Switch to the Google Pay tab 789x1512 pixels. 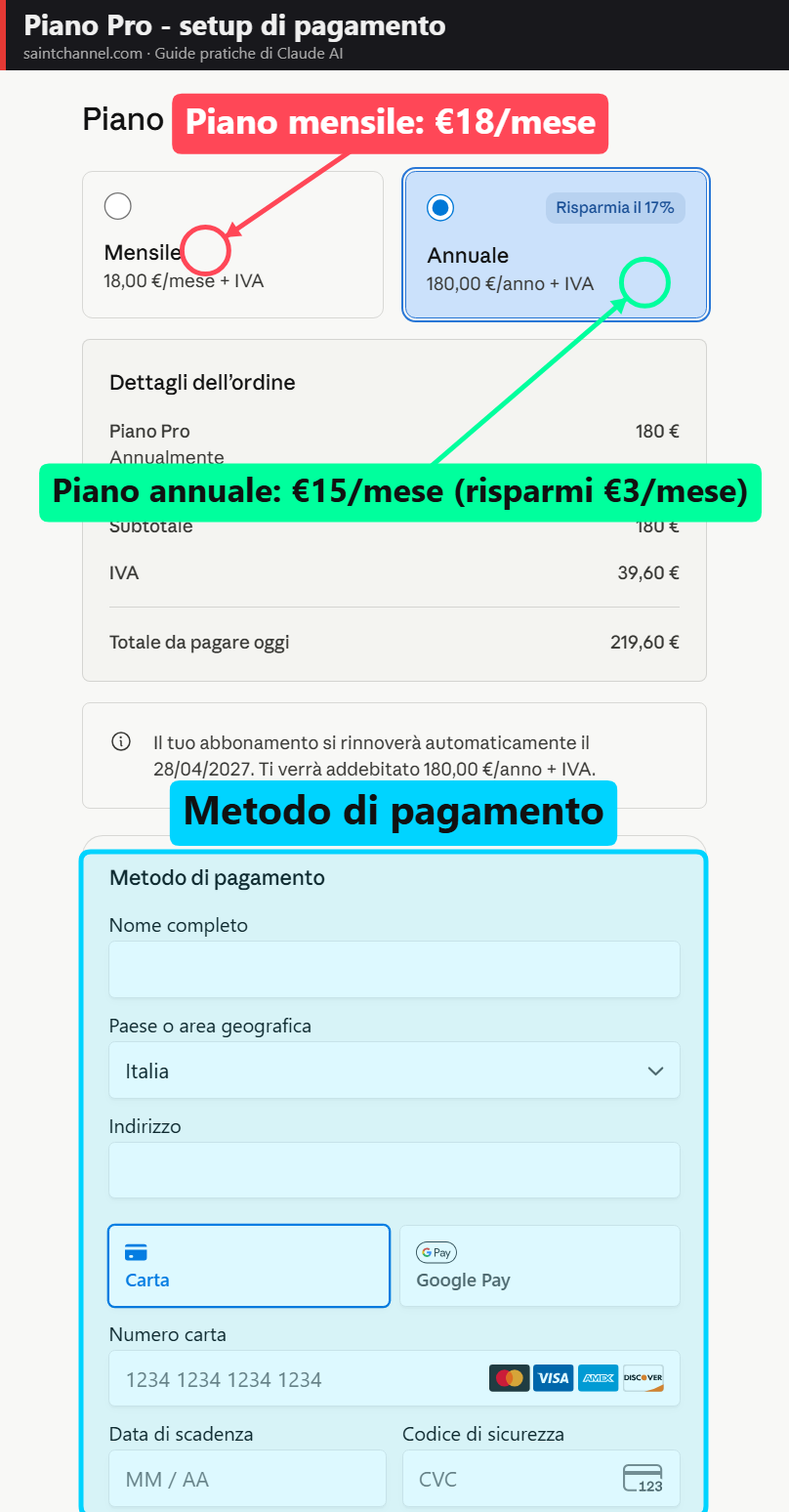click(x=539, y=1266)
